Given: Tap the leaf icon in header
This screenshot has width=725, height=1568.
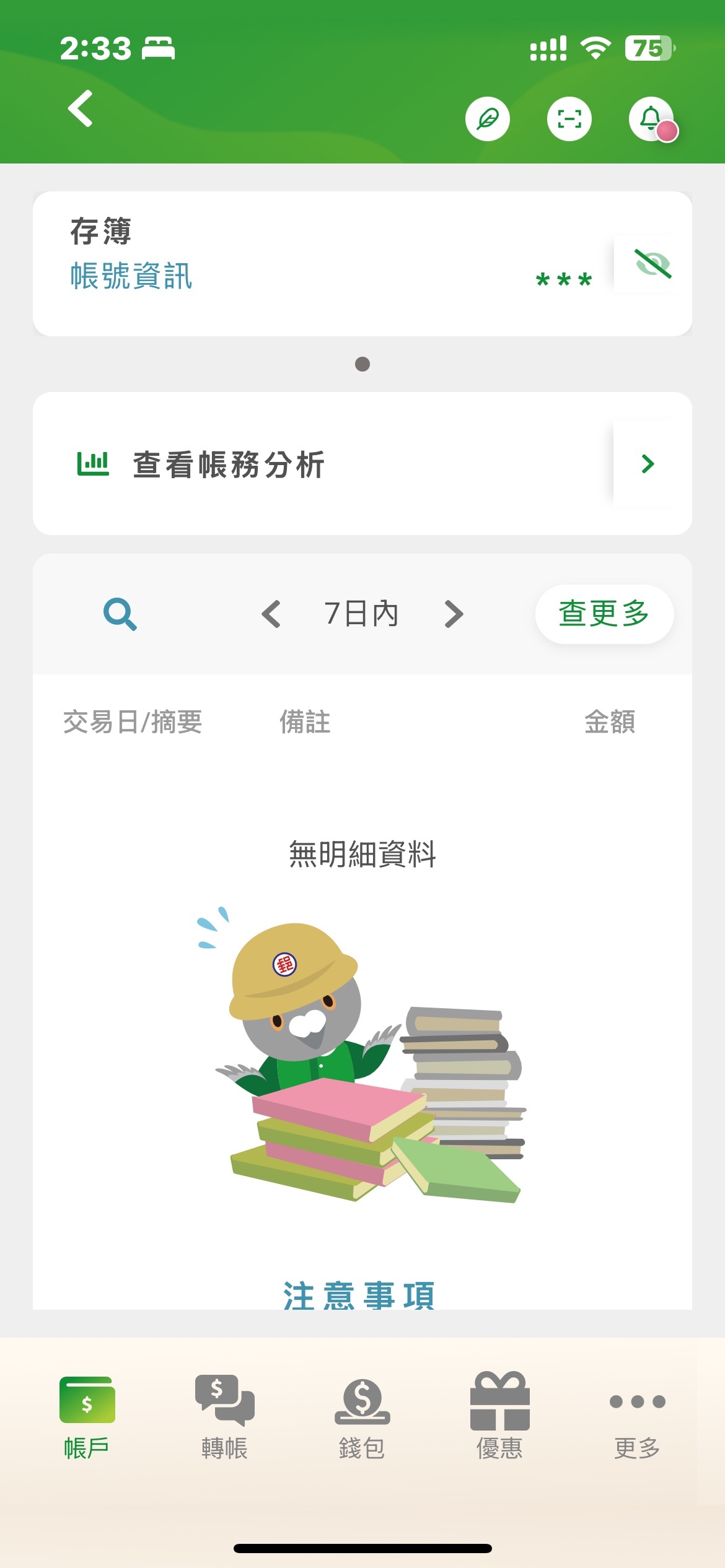Looking at the screenshot, I should click(488, 119).
